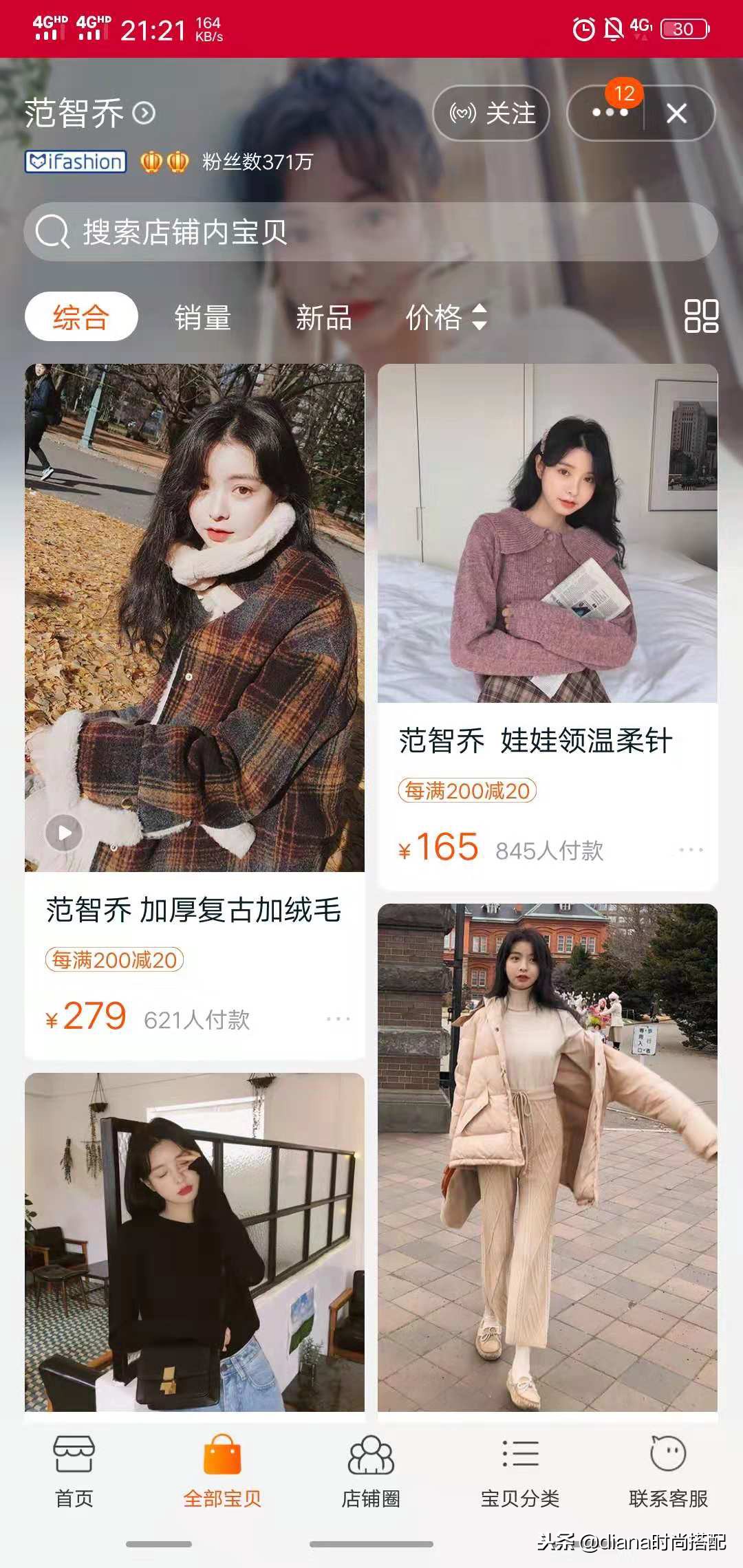Click the ifashion badge under store name
743x1568 pixels.
[76, 162]
